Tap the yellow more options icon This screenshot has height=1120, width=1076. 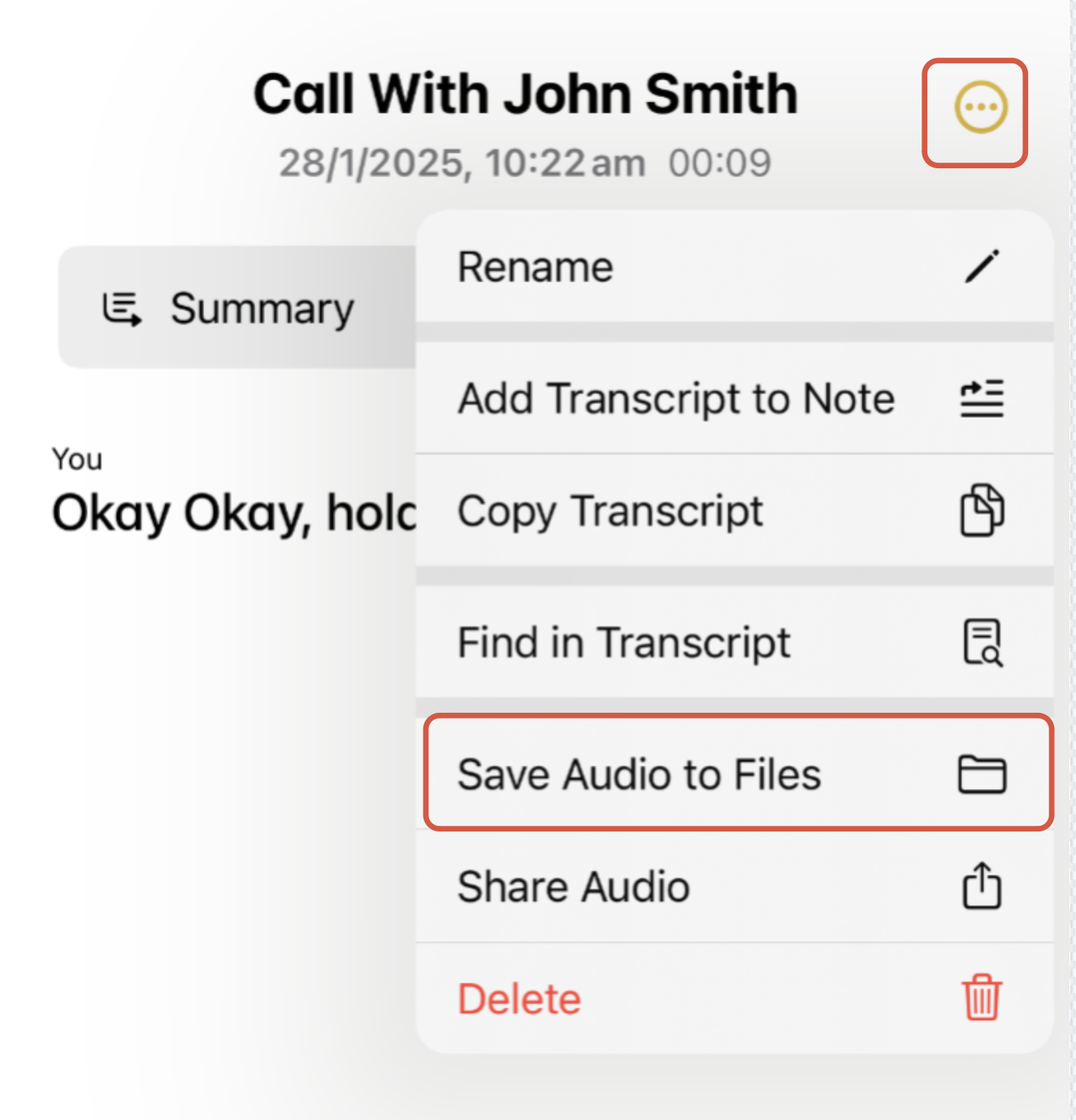[x=980, y=108]
